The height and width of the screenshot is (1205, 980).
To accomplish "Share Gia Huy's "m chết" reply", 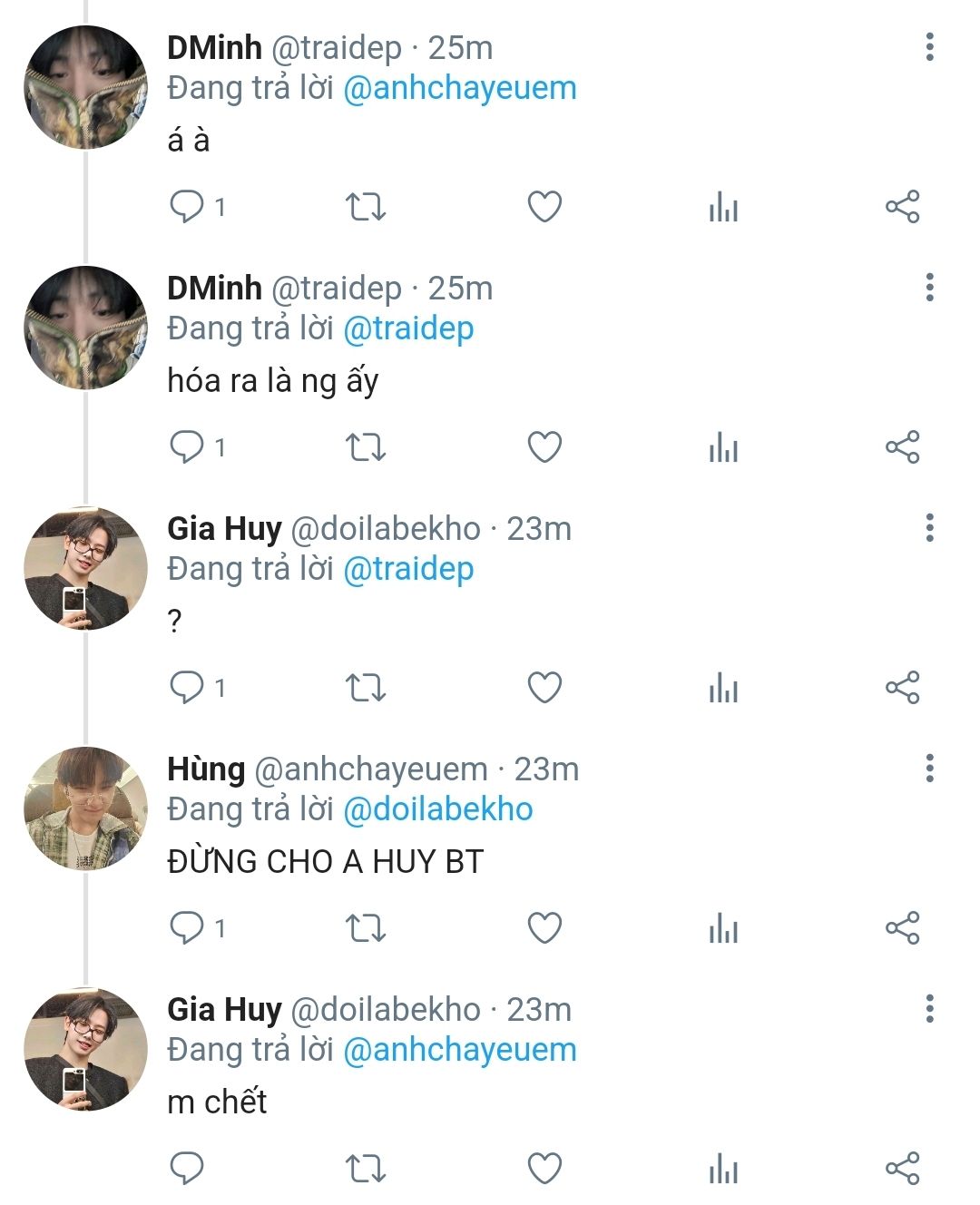I will click(x=902, y=1169).
